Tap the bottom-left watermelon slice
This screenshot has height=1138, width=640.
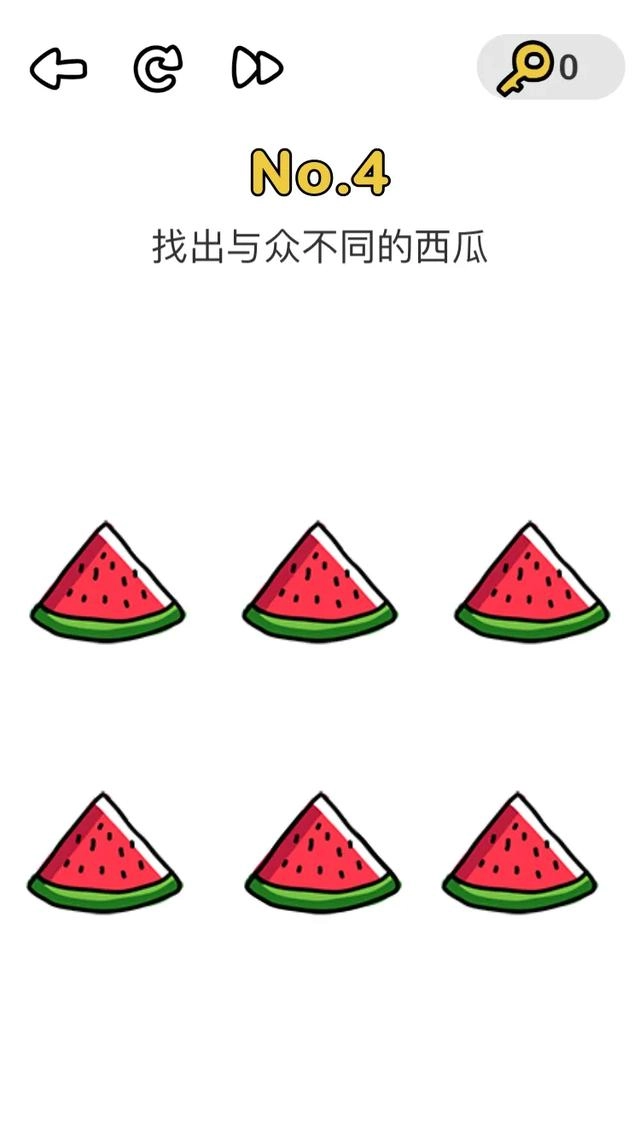[105, 856]
